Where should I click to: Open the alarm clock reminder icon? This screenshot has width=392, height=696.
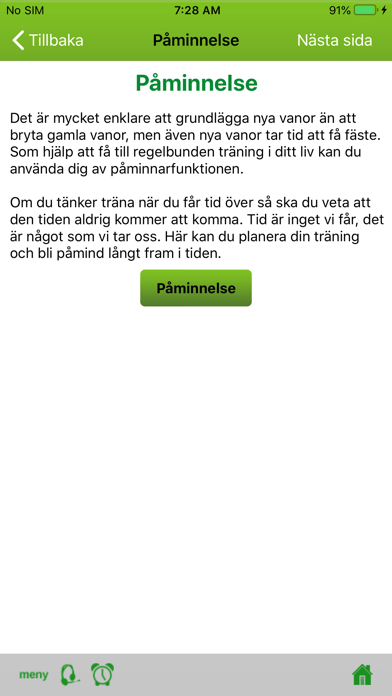click(103, 674)
